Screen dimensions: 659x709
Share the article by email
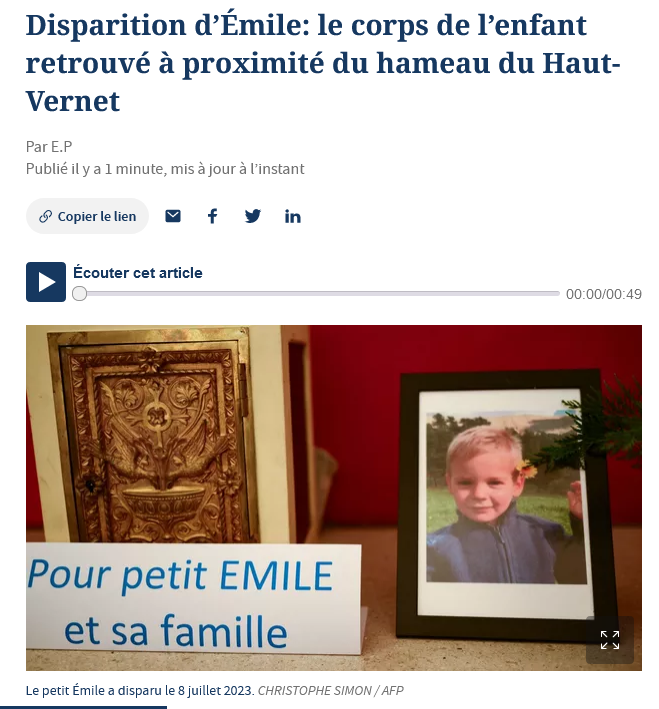click(173, 216)
